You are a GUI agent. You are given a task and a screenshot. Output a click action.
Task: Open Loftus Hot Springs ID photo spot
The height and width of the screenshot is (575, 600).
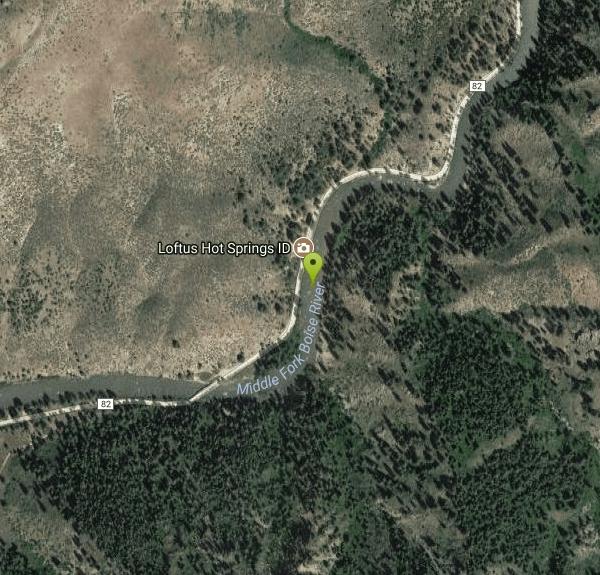(304, 248)
